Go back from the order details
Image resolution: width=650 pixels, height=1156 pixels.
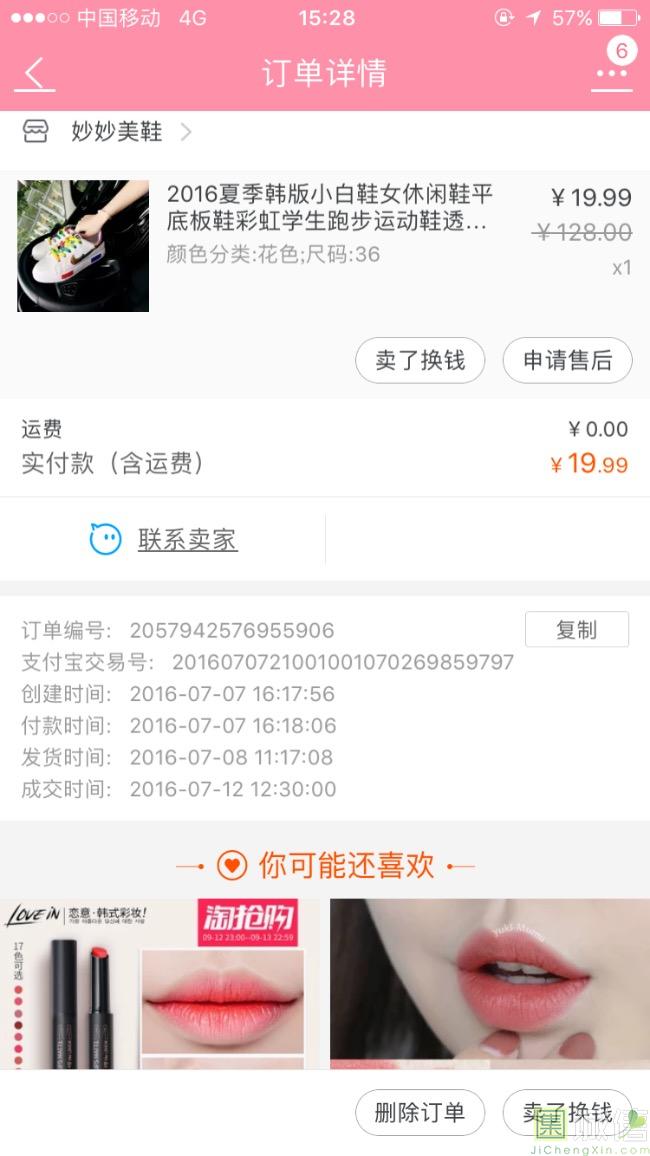[x=35, y=74]
